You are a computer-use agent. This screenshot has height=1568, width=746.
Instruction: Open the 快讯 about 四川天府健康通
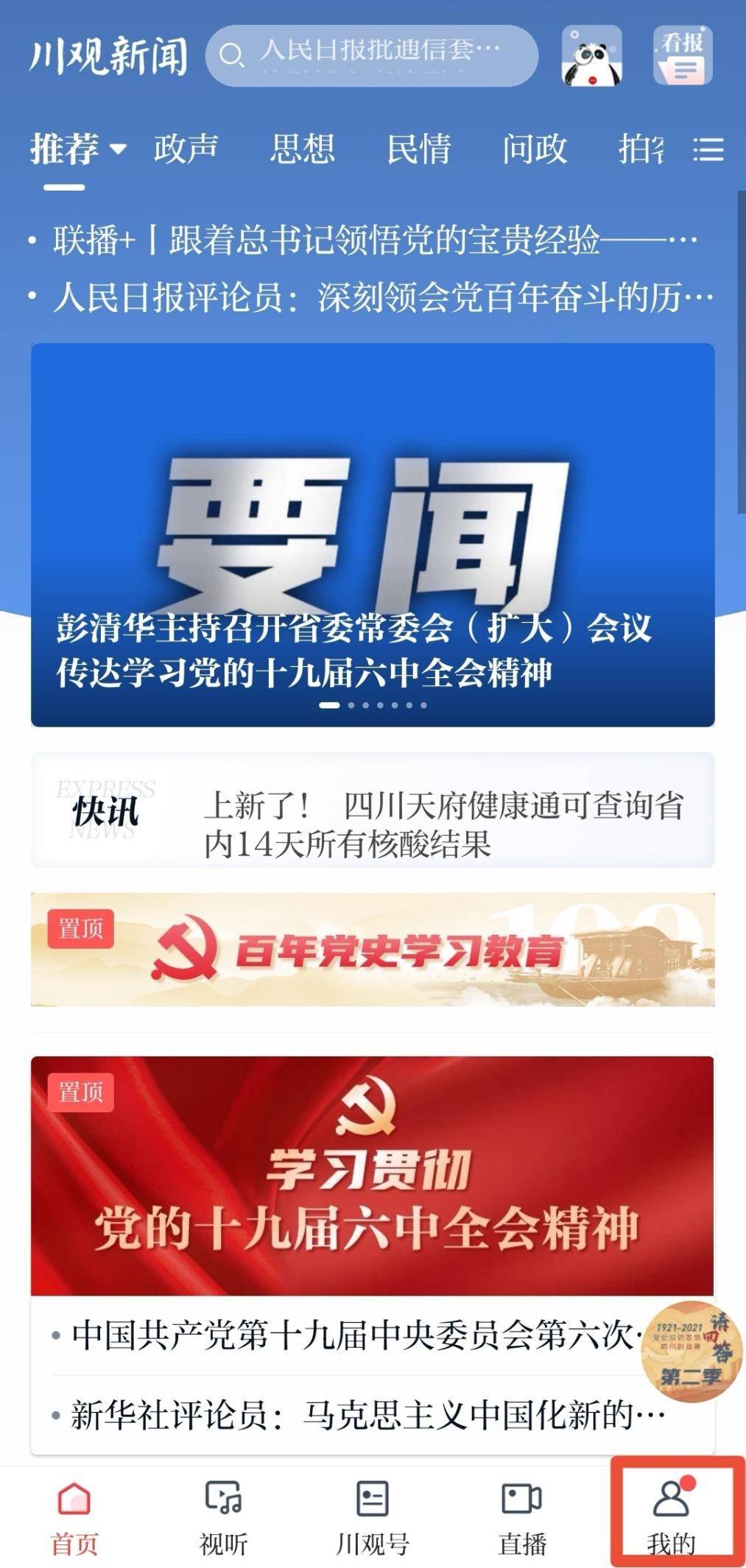coord(442,824)
